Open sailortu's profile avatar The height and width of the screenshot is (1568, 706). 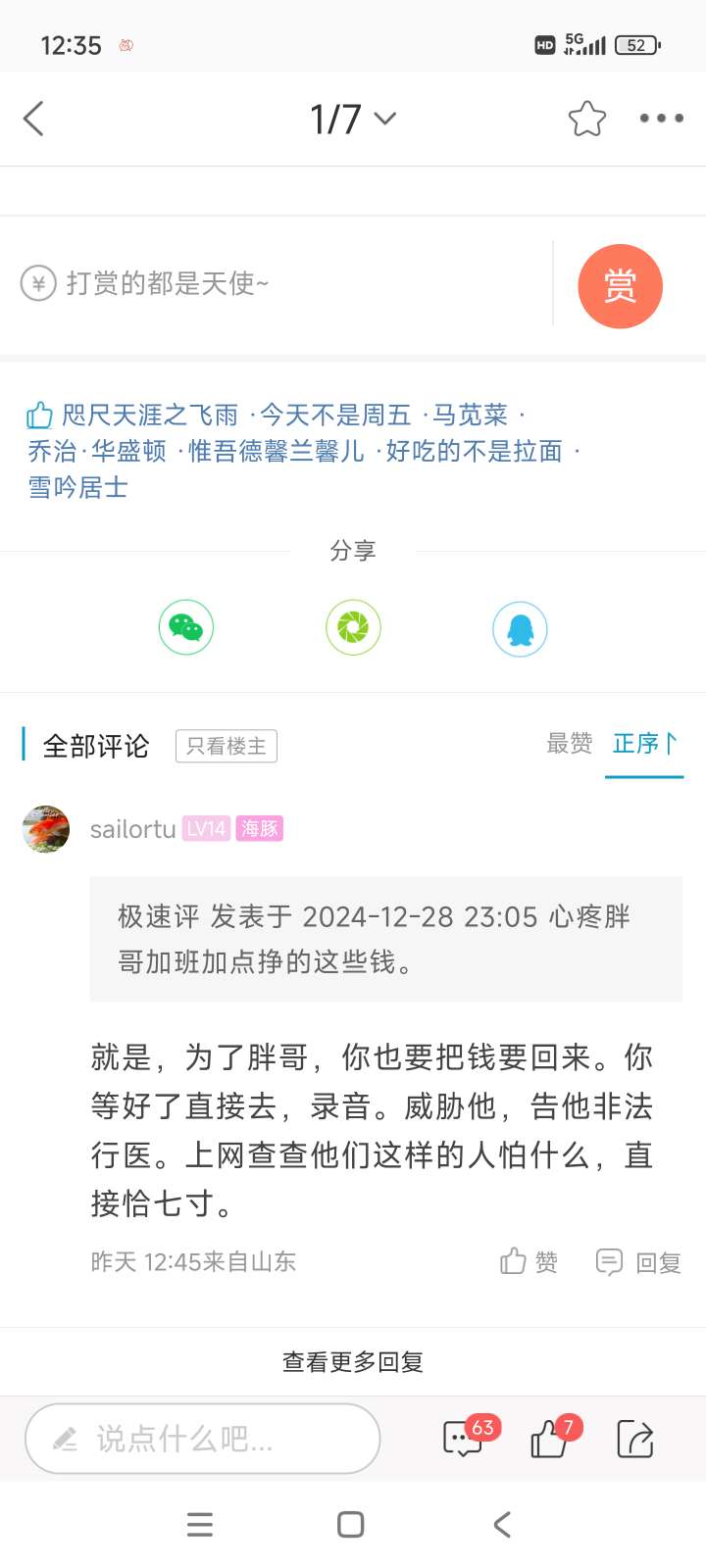(46, 829)
